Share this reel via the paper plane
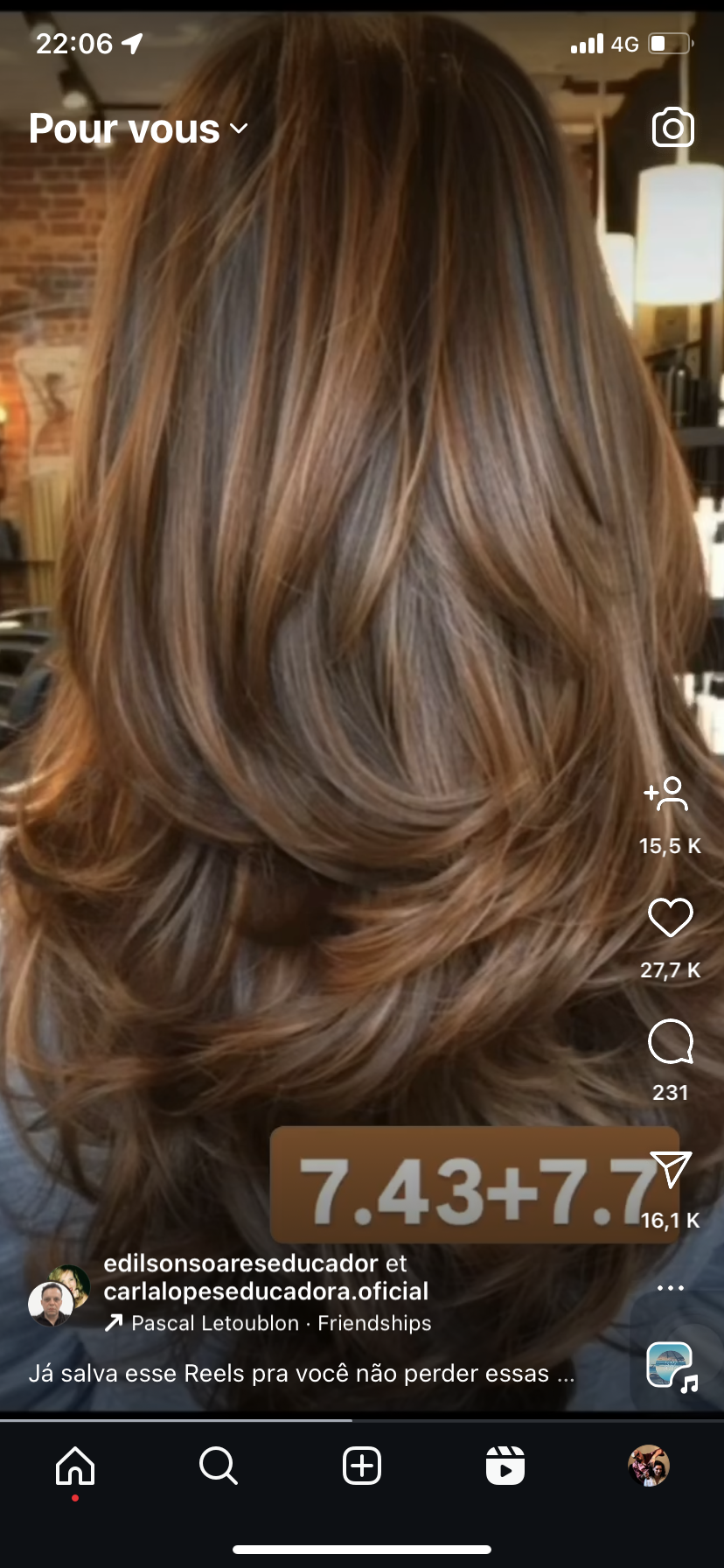This screenshot has width=724, height=1568. tap(671, 1169)
